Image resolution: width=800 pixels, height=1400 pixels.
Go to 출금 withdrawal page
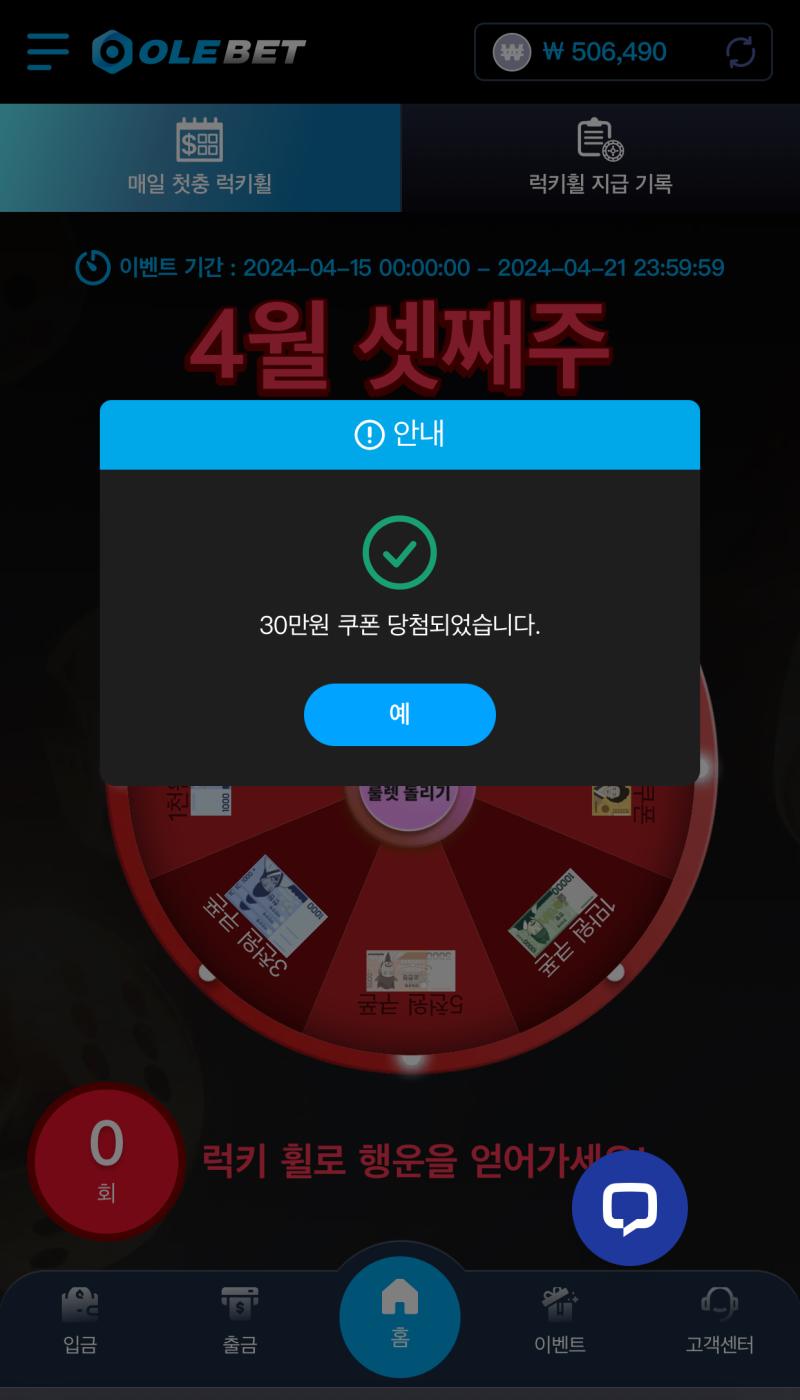240,1322
